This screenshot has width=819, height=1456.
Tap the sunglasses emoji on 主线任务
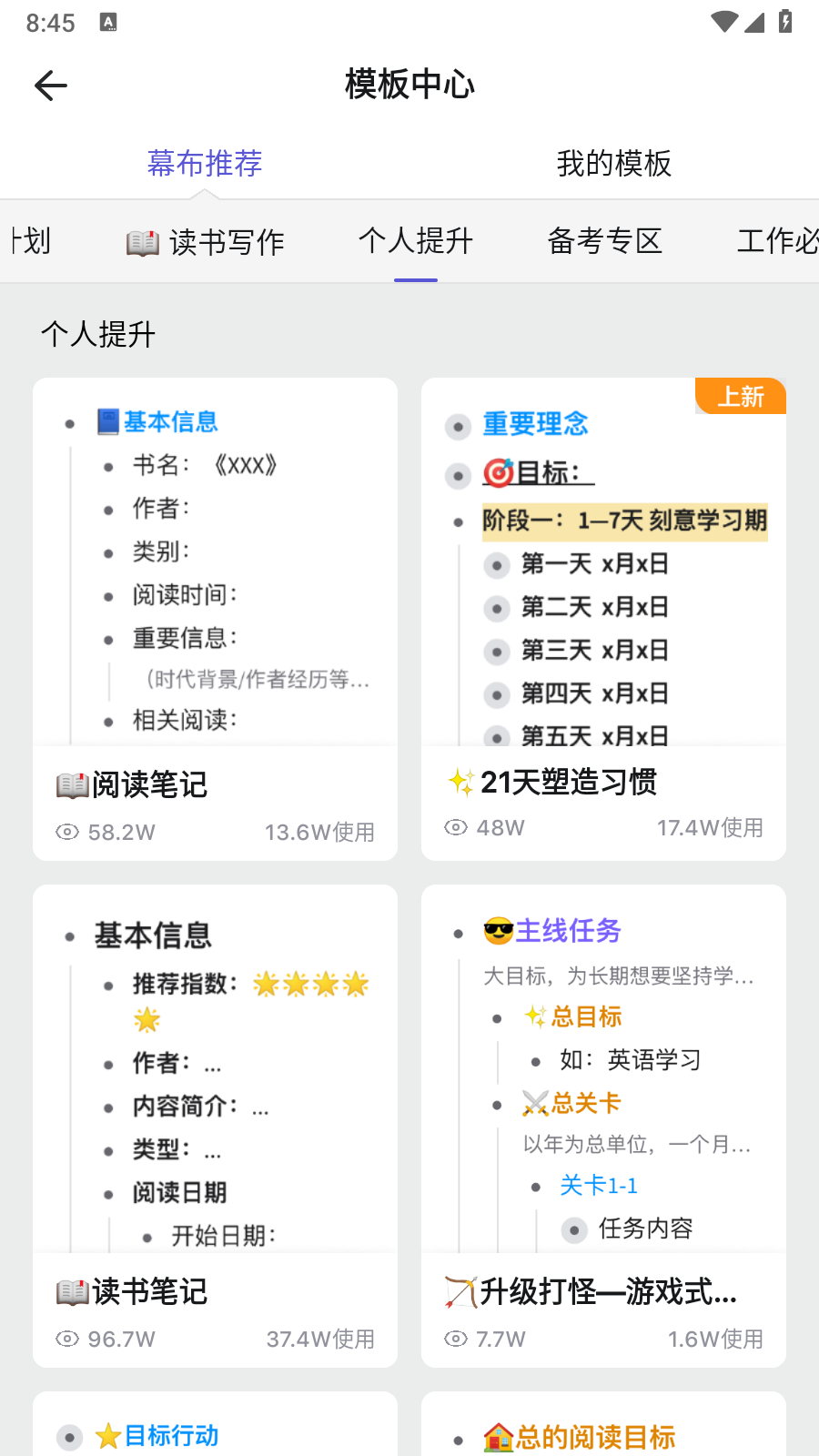pyautogui.click(x=497, y=930)
